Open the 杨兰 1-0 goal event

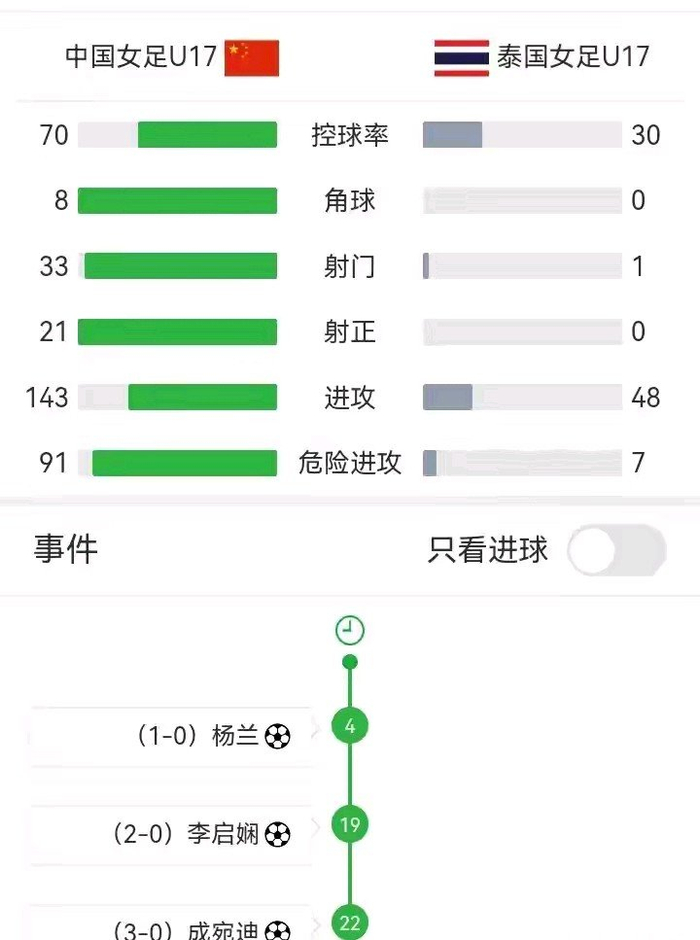171,736
